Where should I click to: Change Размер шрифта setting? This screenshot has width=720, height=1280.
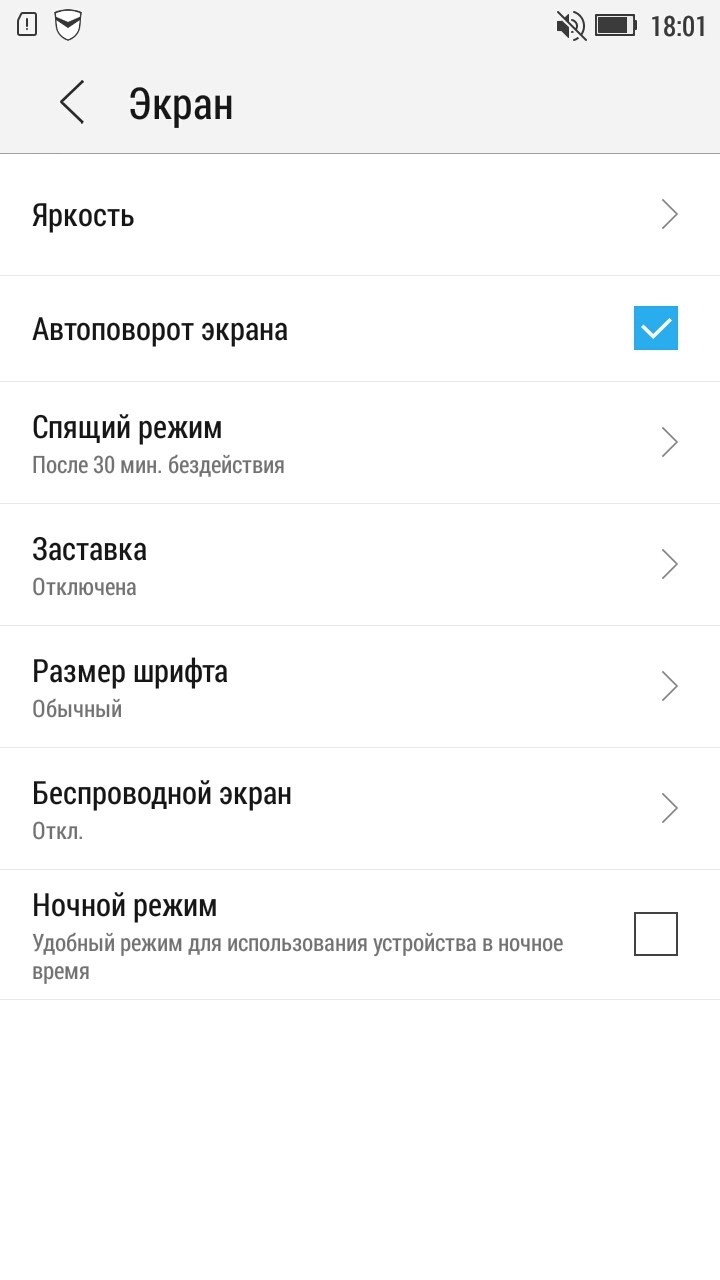(x=360, y=687)
